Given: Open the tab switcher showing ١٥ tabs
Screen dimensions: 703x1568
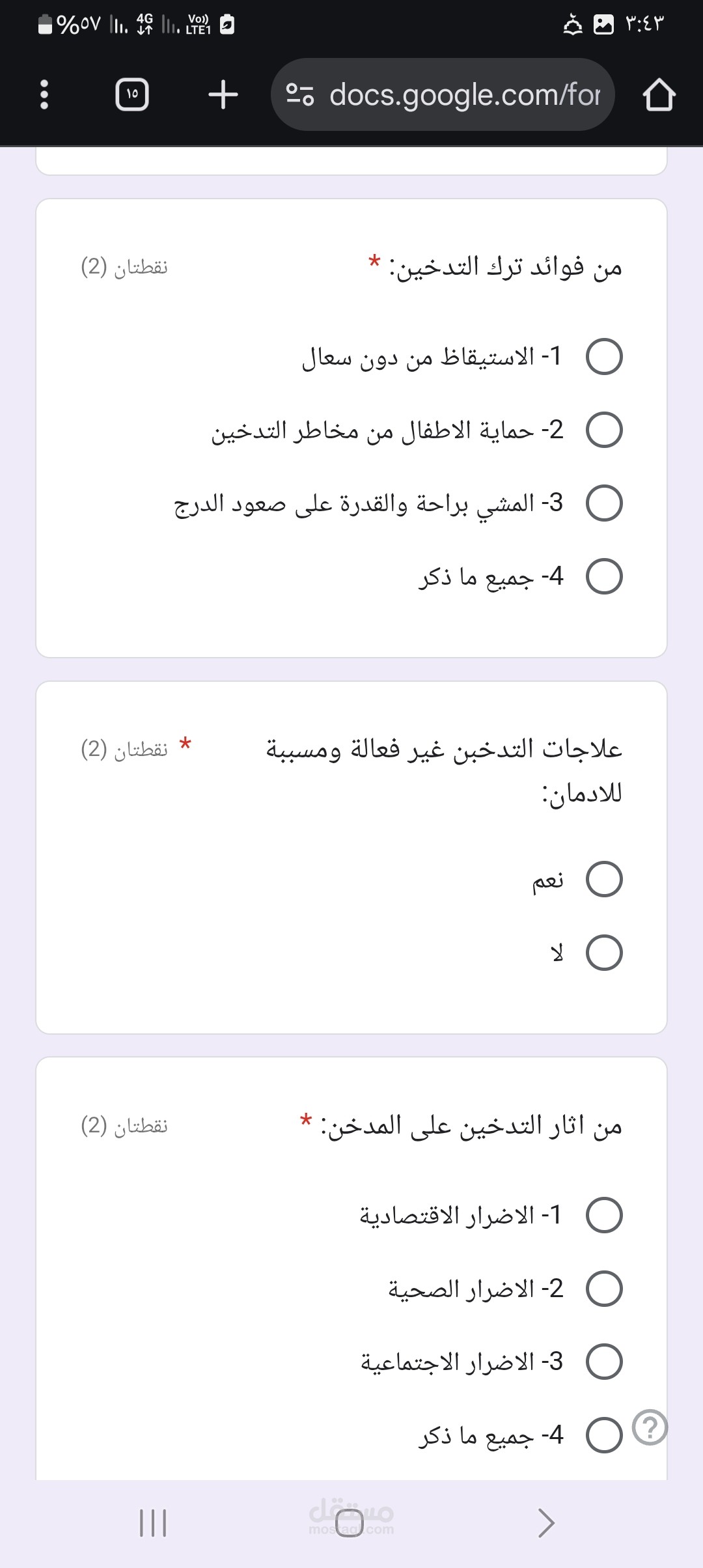Looking at the screenshot, I should click(132, 95).
